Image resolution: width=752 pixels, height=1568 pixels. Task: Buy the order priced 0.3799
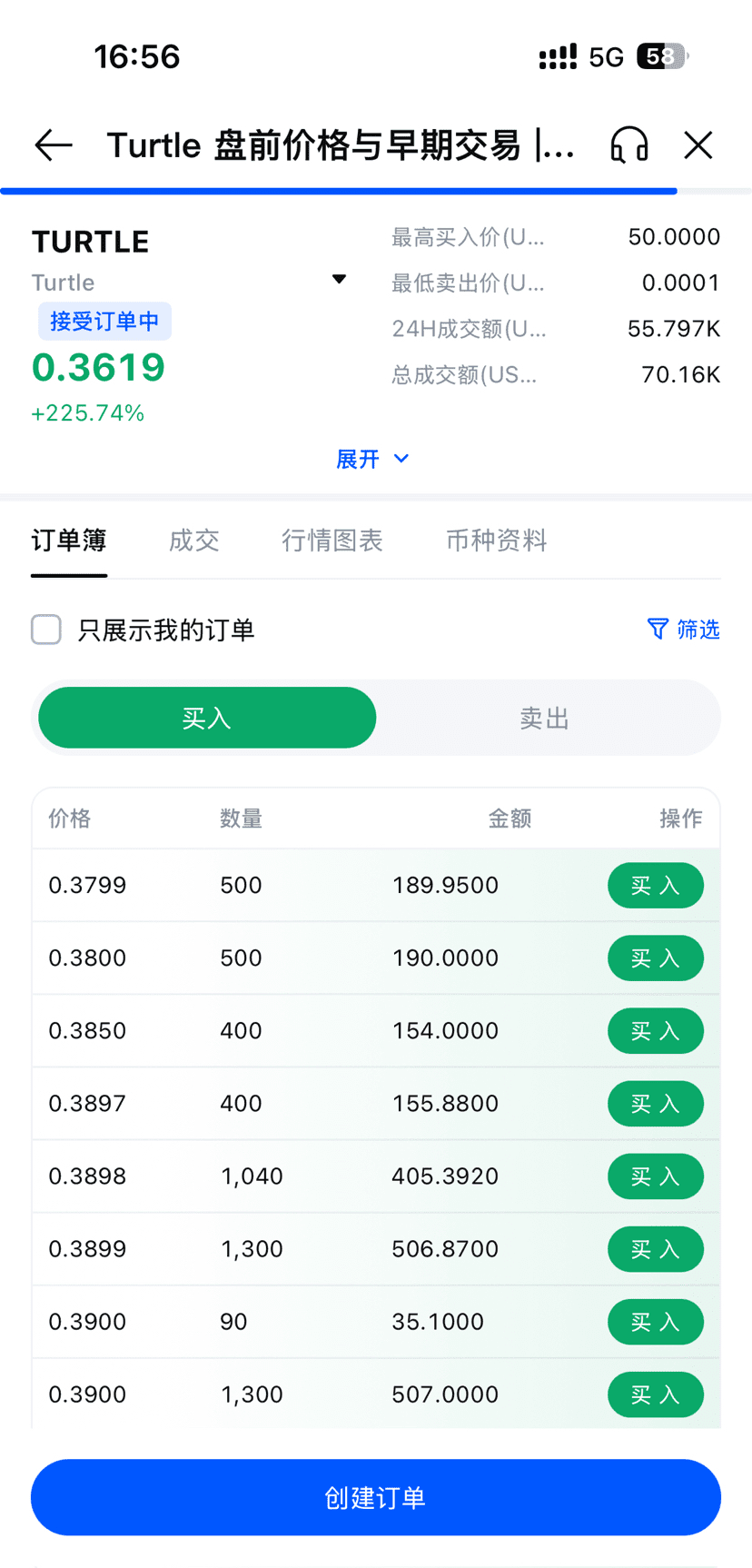[x=655, y=886]
